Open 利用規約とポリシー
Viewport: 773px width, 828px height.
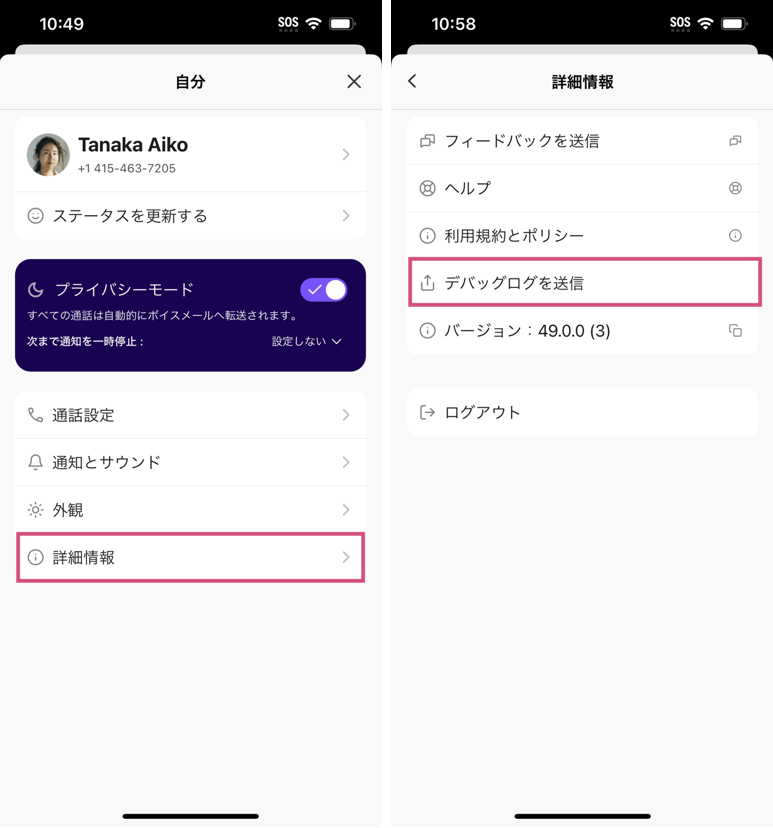pos(582,236)
